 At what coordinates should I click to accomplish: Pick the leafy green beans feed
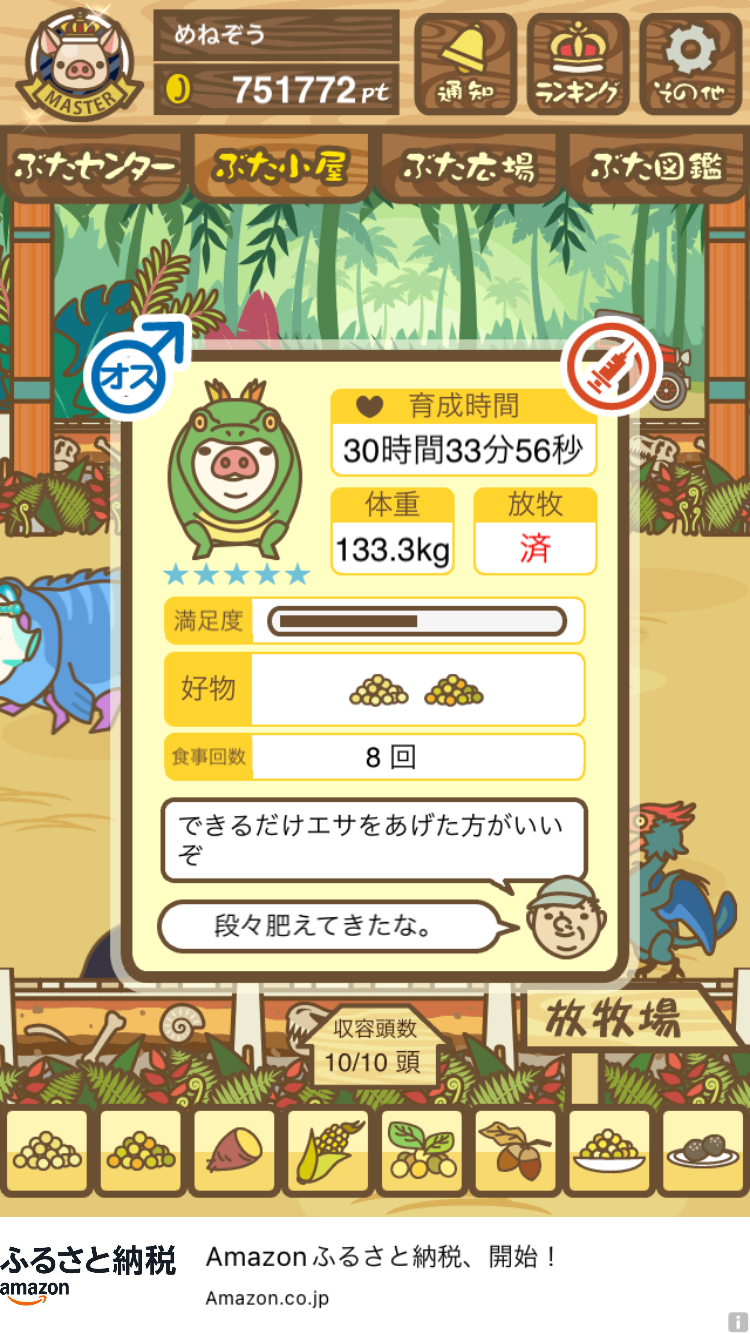click(422, 1152)
